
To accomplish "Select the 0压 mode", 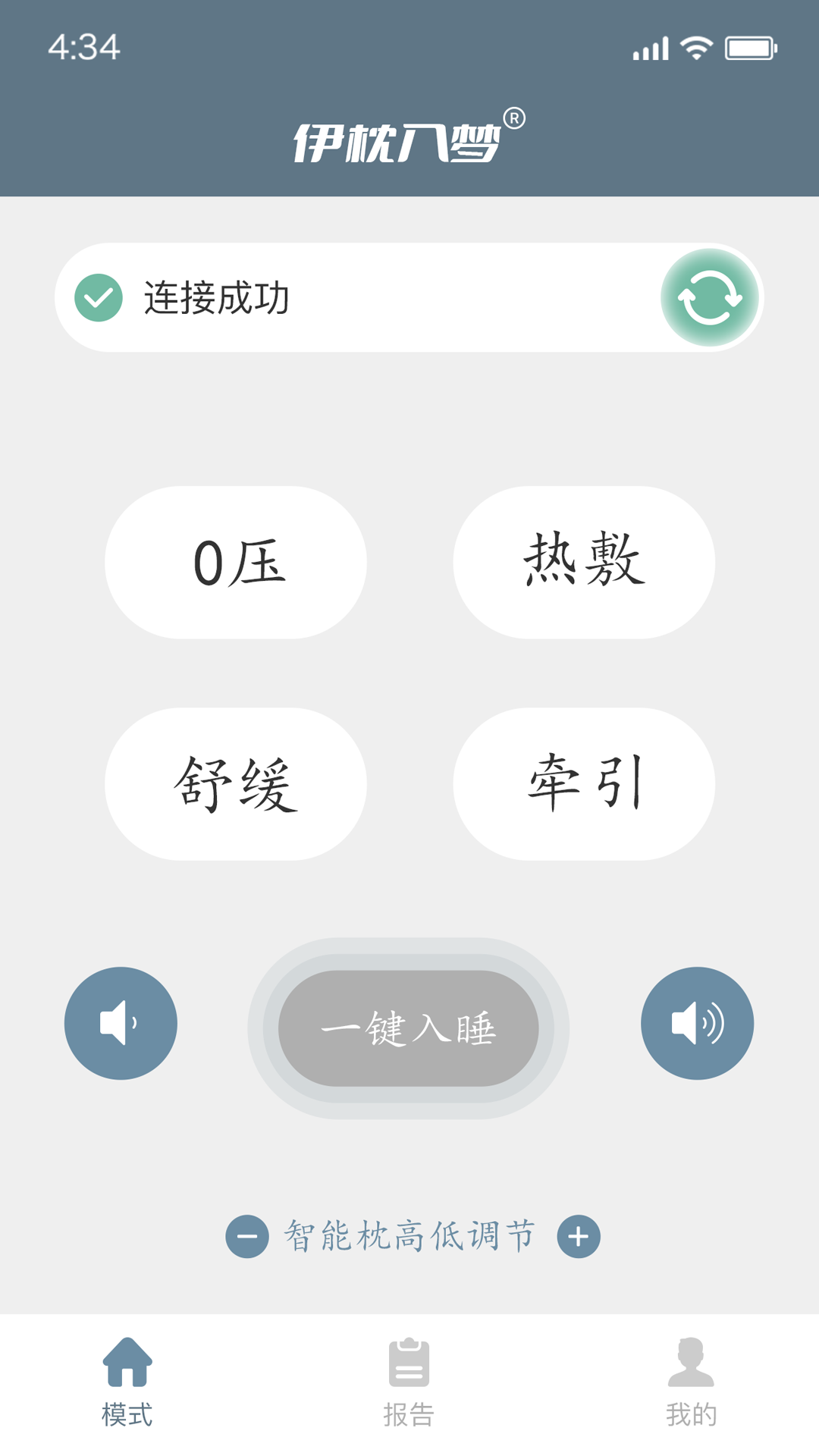I will pyautogui.click(x=236, y=562).
